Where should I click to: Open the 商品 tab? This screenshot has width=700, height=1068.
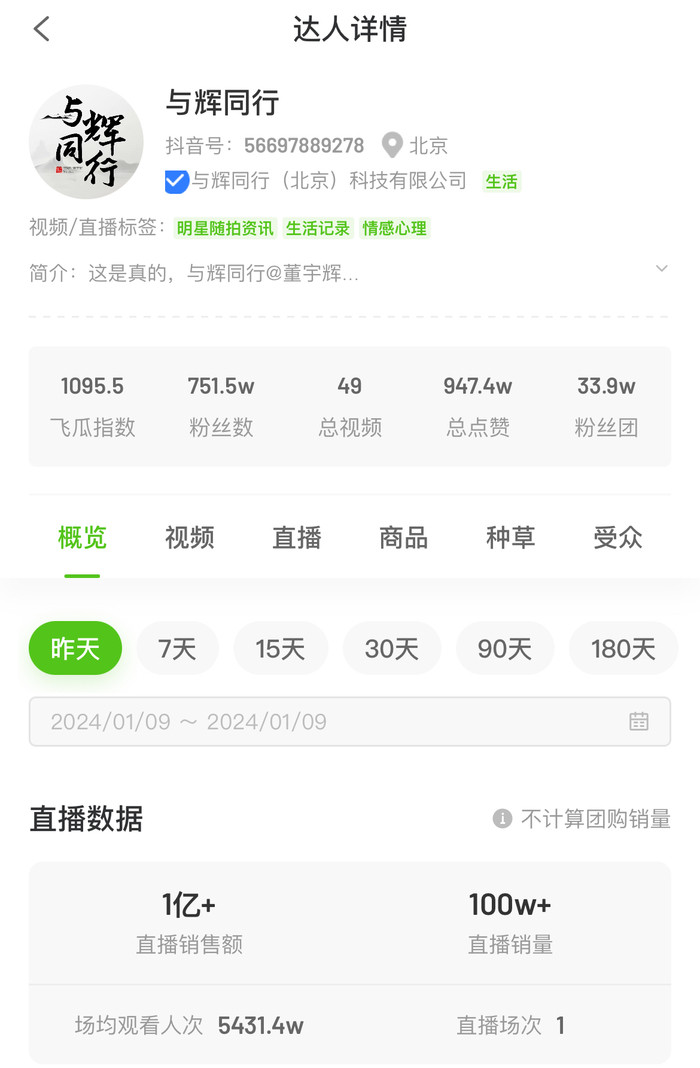(x=403, y=538)
